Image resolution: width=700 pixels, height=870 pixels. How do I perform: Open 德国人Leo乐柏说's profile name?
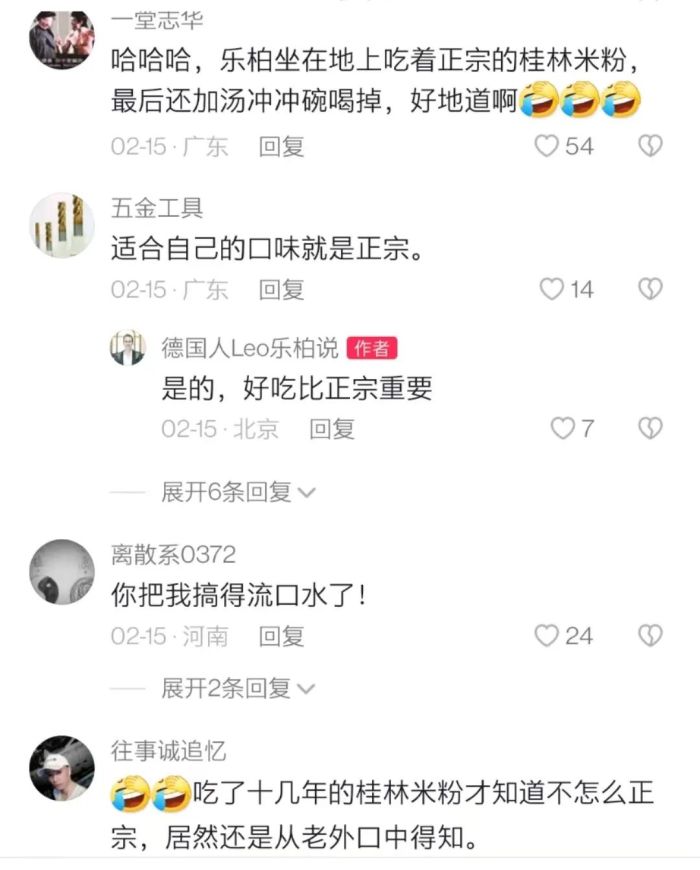[249, 347]
